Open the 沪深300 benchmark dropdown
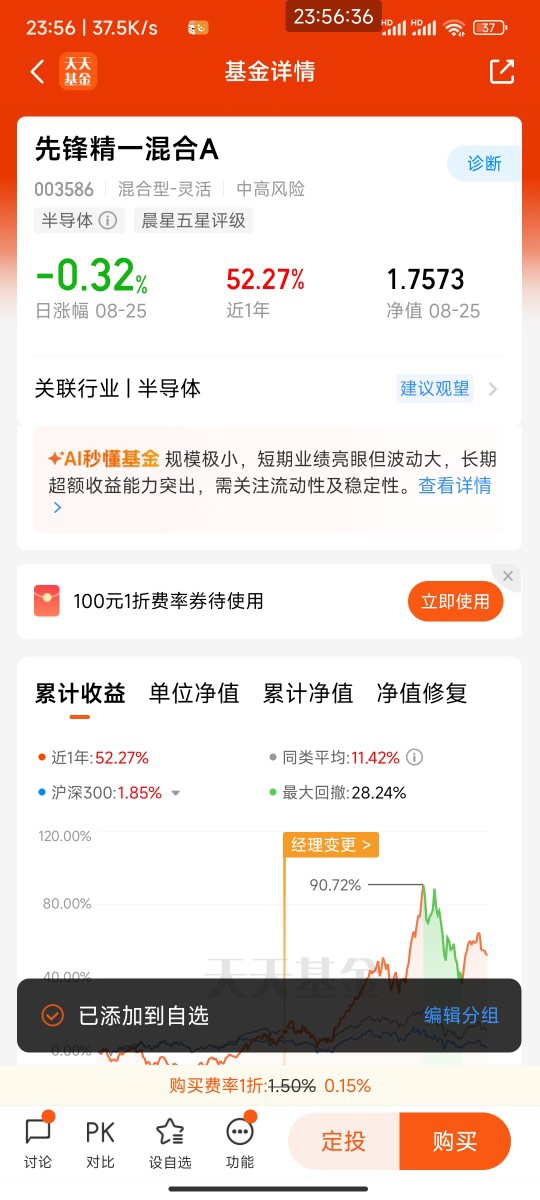 click(175, 793)
